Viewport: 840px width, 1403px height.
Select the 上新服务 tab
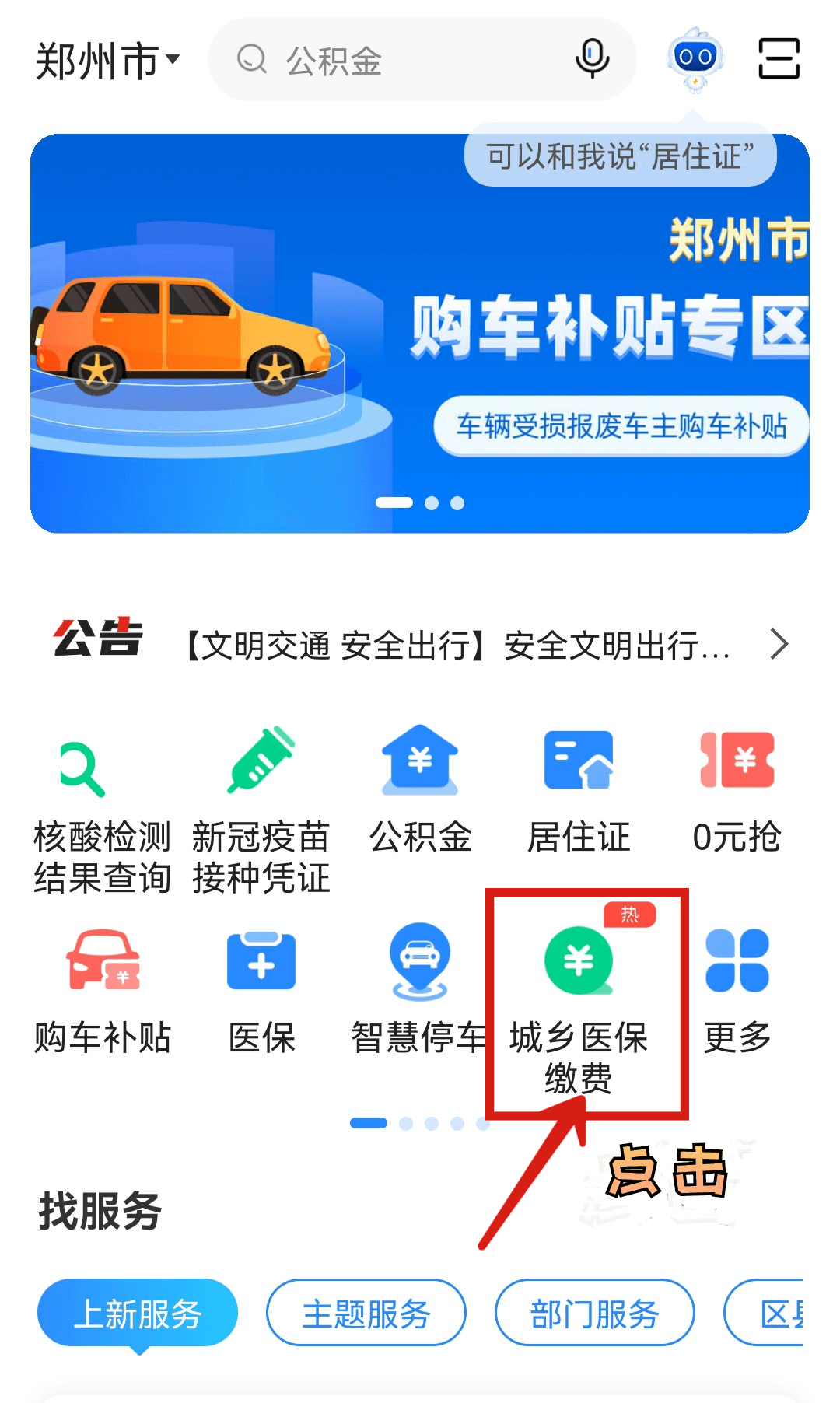click(x=138, y=1313)
